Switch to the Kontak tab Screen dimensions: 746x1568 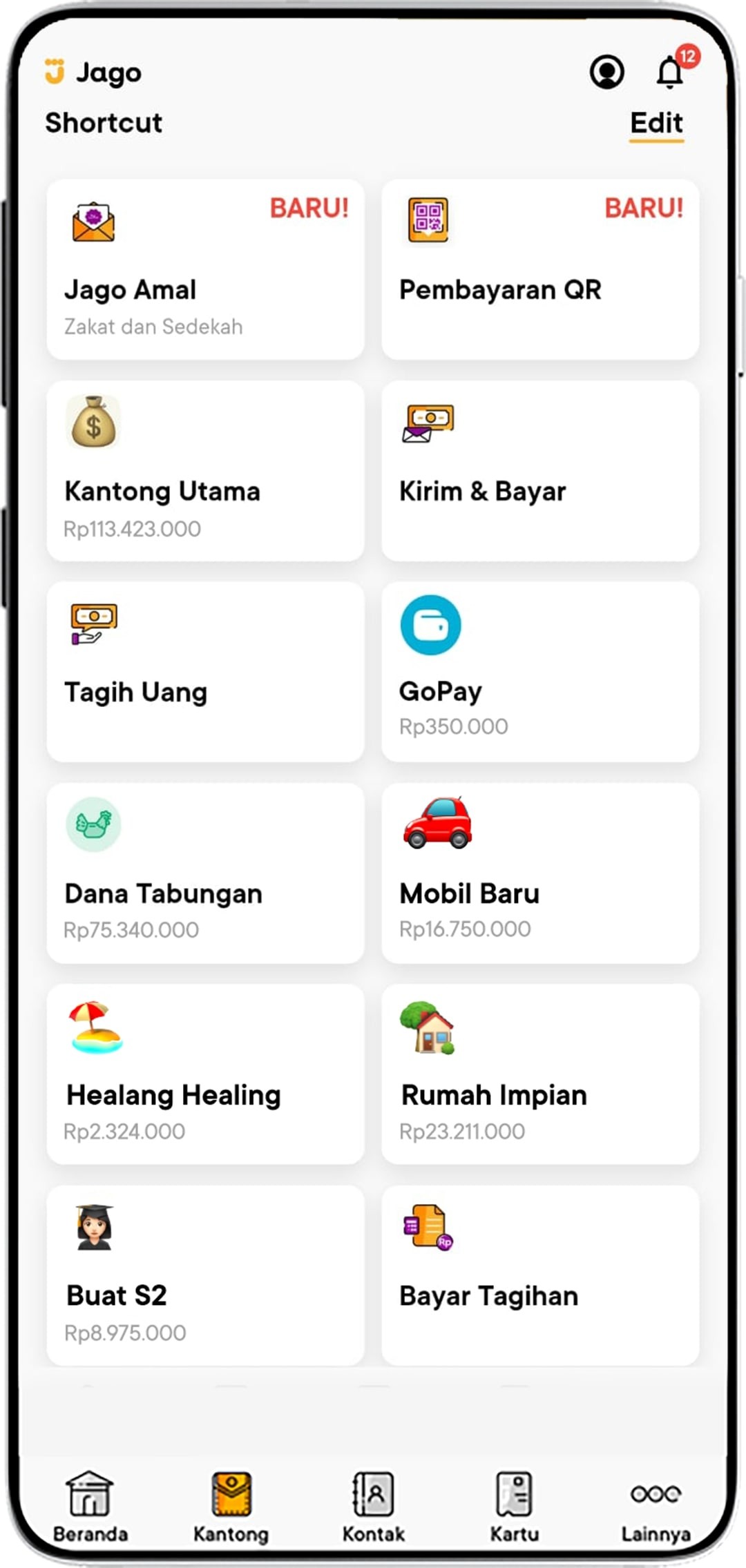(373, 1507)
